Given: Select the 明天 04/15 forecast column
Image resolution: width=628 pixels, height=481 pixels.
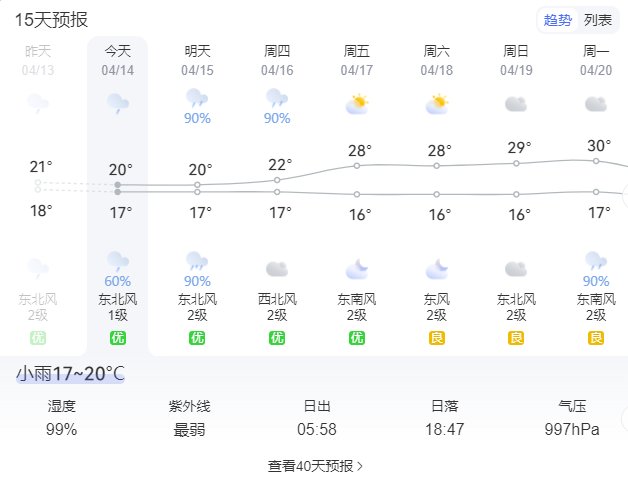Looking at the screenshot, I should click(x=198, y=60).
